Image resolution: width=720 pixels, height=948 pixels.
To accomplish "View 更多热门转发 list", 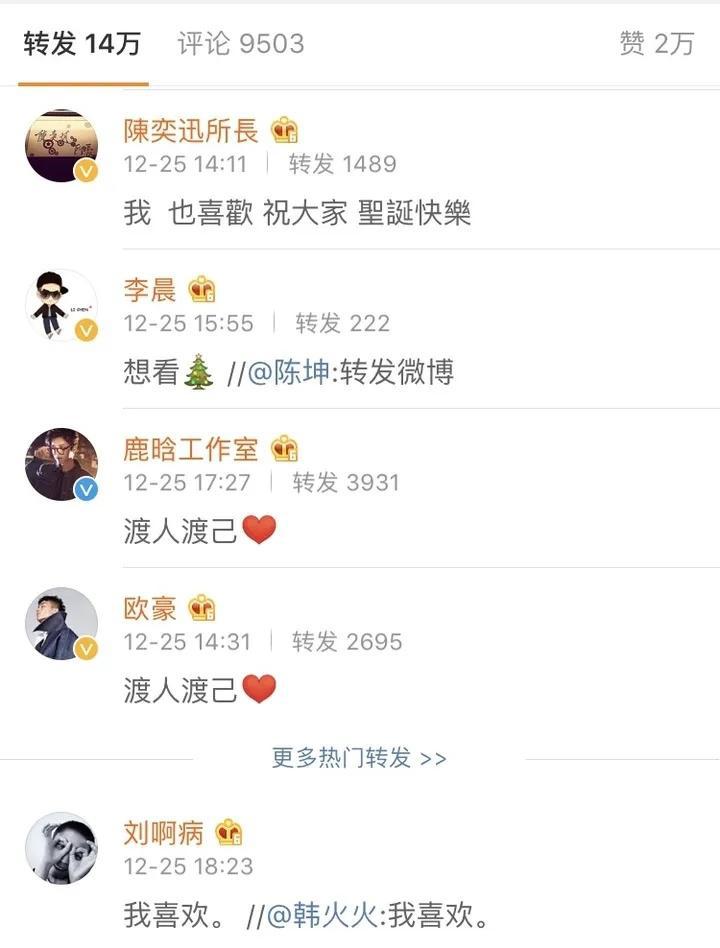I will coord(359,758).
